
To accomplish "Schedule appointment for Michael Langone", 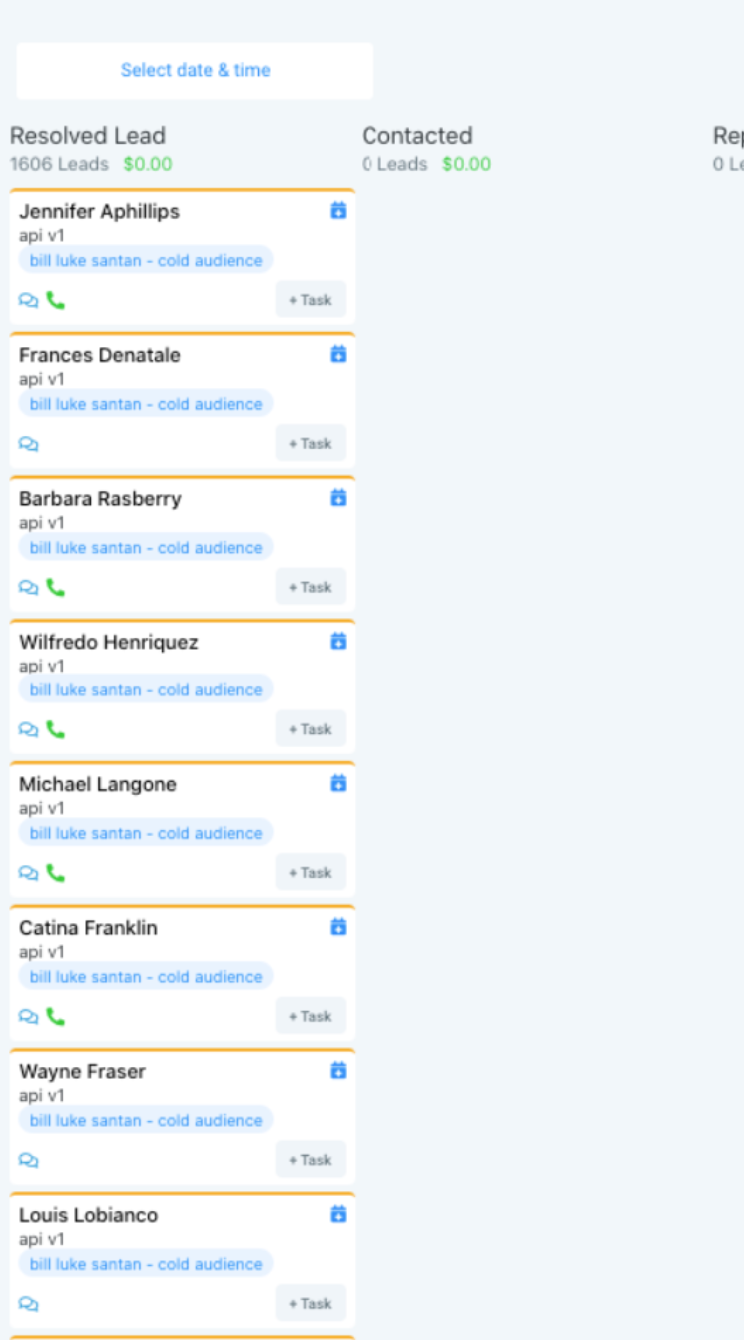I will coord(338,783).
